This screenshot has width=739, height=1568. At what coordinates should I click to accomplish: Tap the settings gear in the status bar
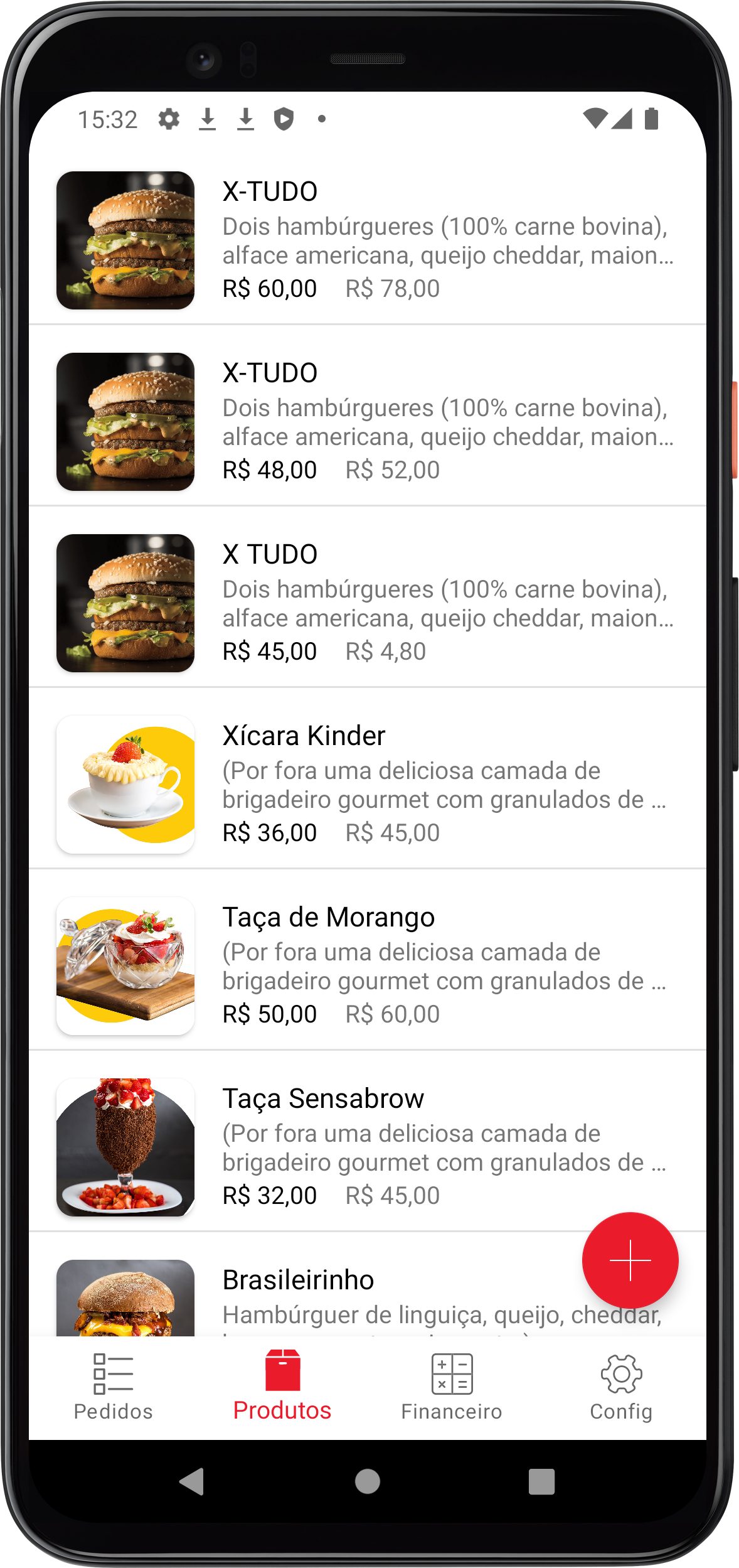169,119
